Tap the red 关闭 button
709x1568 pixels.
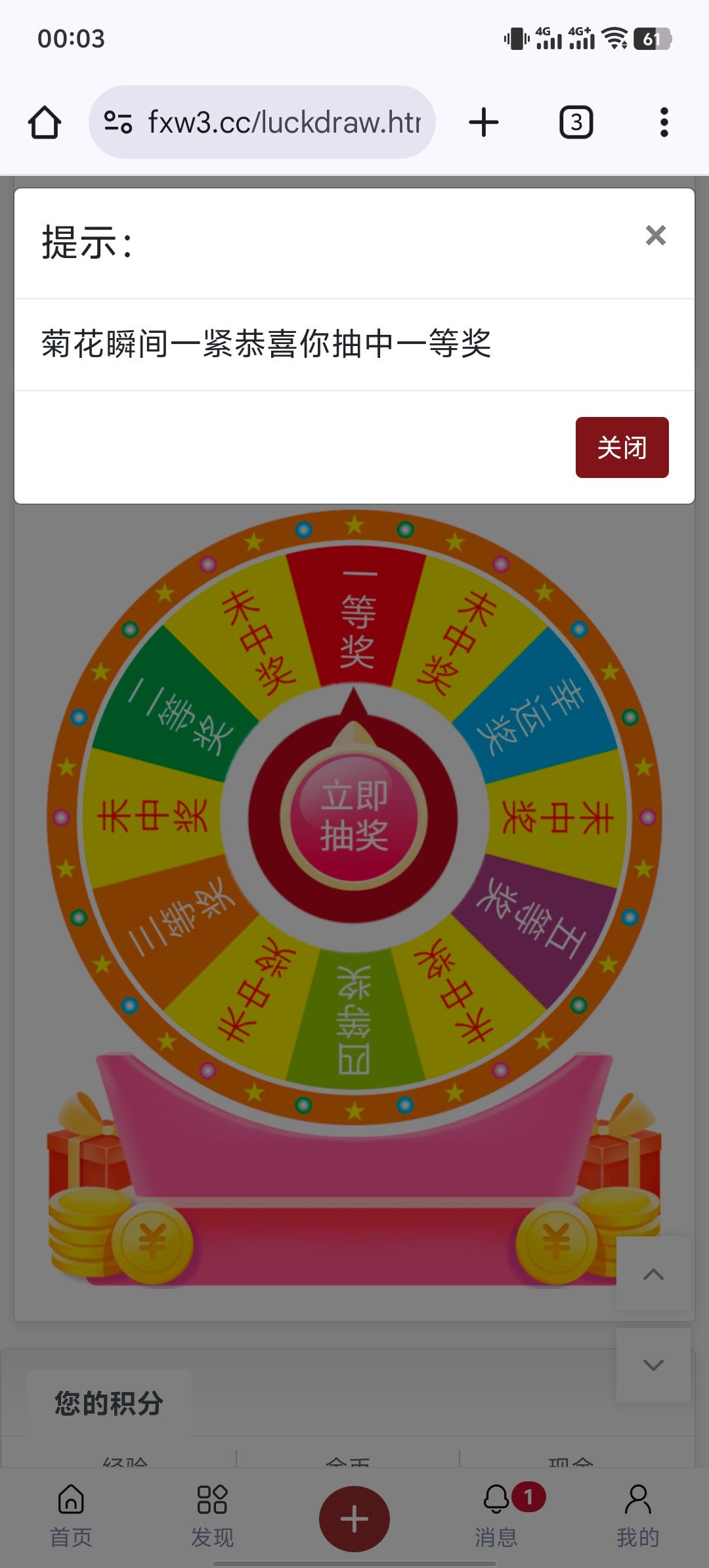622,447
